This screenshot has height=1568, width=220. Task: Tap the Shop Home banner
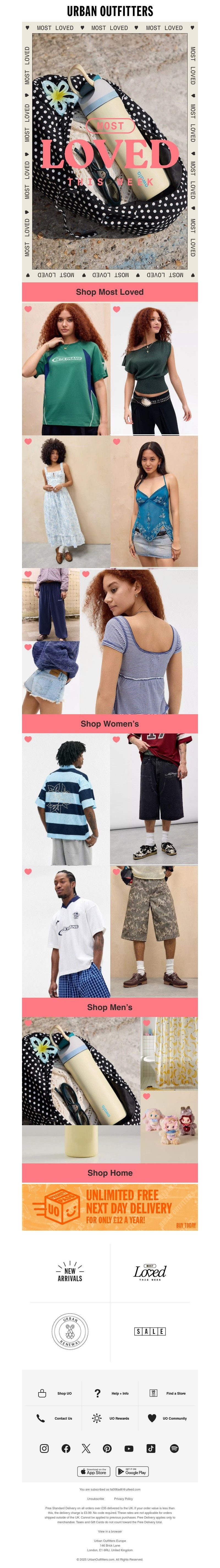tap(110, 1172)
